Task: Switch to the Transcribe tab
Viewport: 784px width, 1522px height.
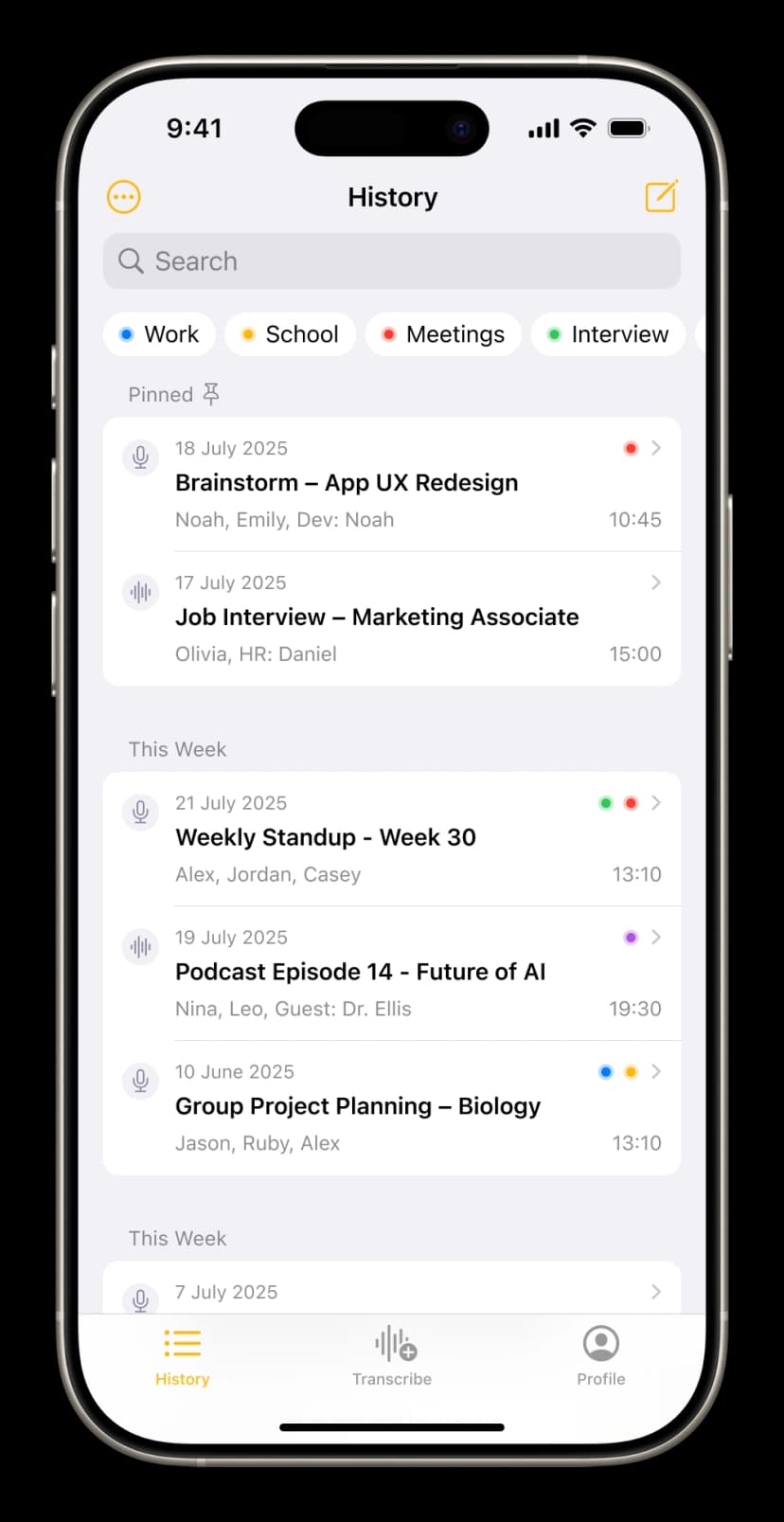Action: pos(392,1355)
